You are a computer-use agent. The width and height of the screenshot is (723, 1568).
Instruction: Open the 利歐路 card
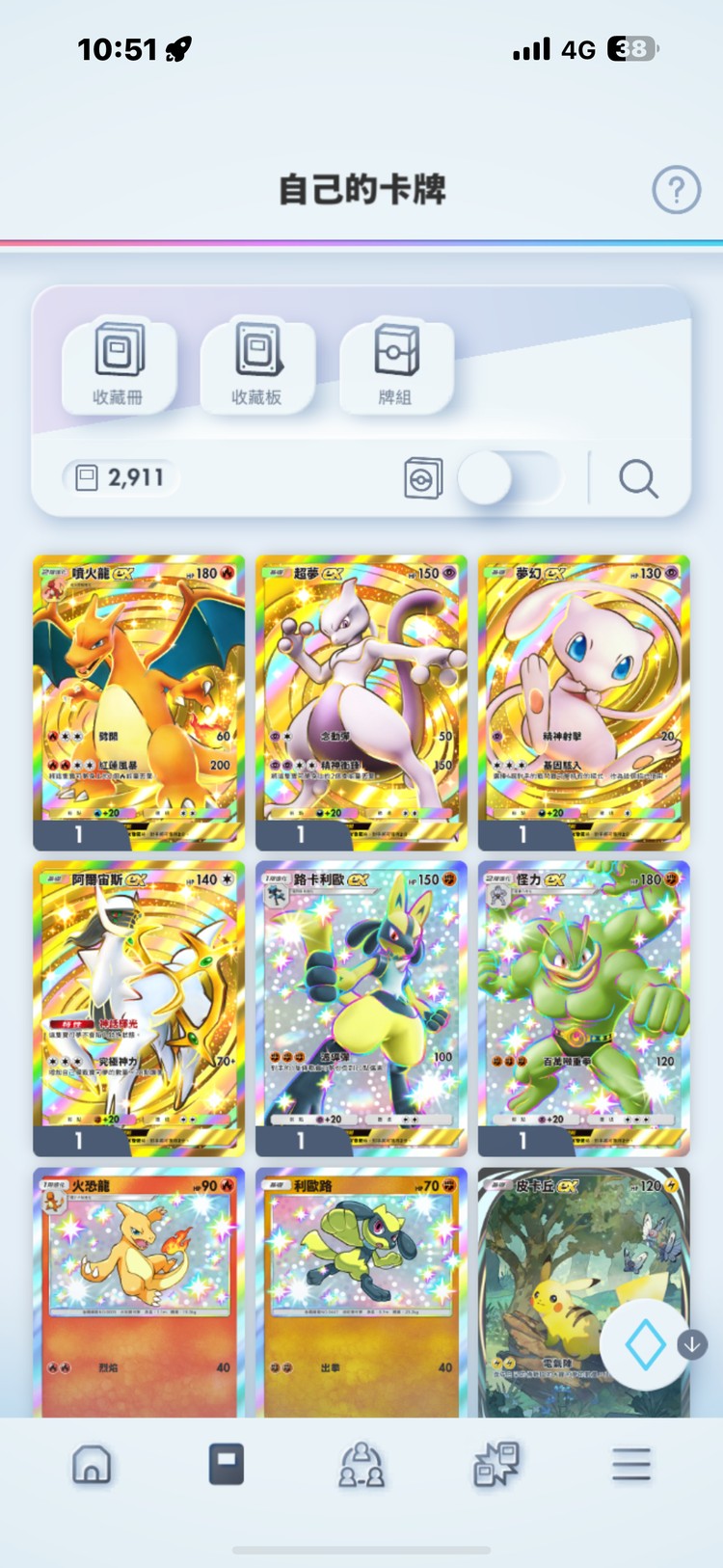click(x=361, y=1292)
